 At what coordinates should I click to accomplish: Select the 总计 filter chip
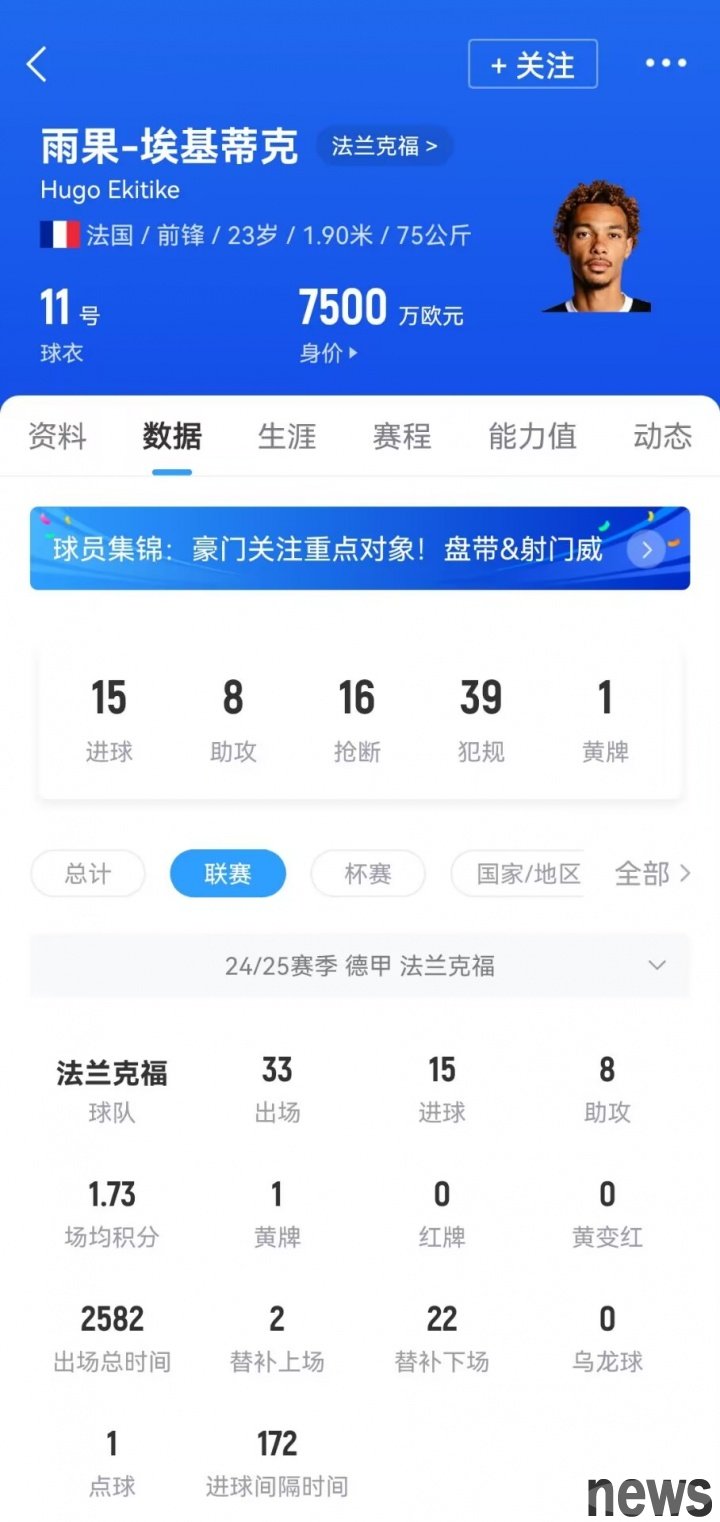pos(88,874)
